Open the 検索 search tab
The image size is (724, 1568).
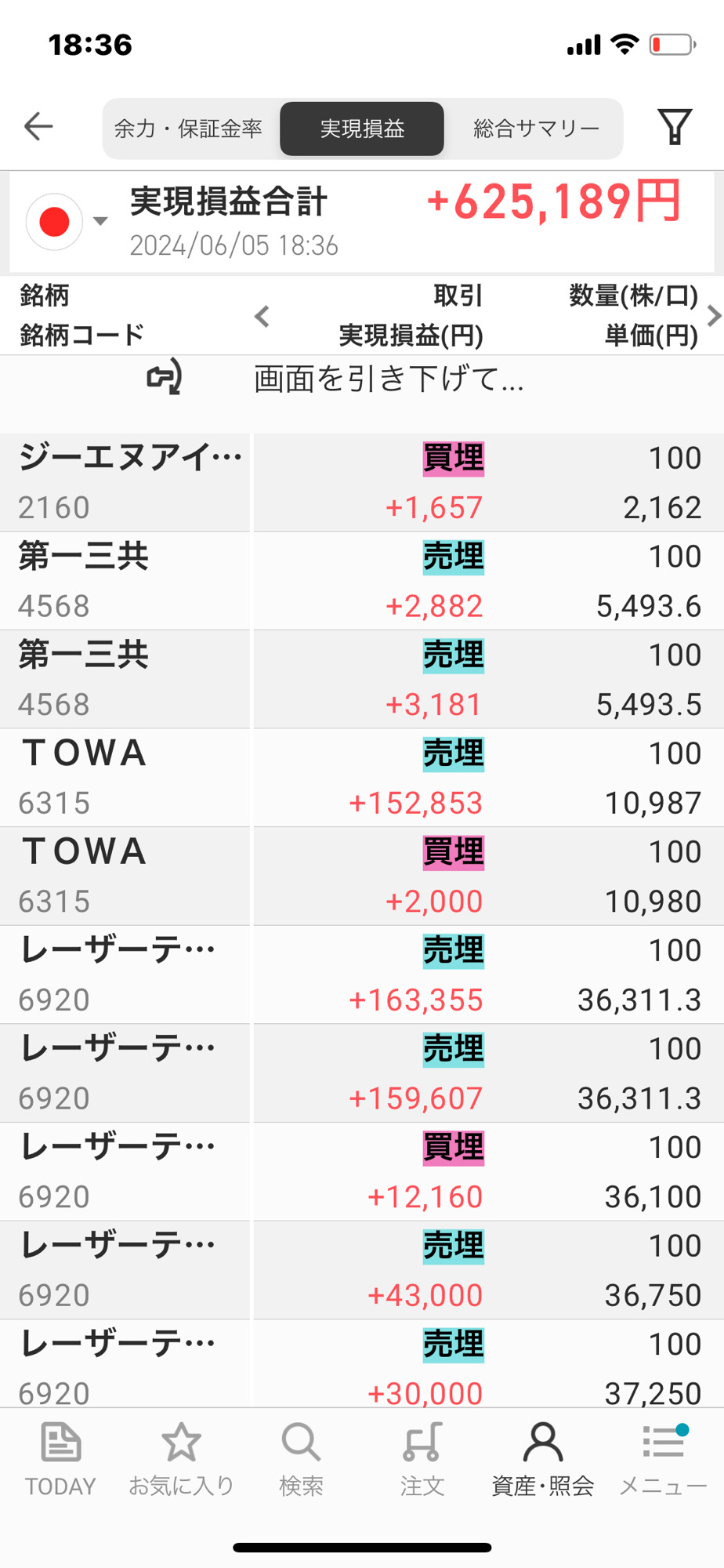tap(302, 1459)
